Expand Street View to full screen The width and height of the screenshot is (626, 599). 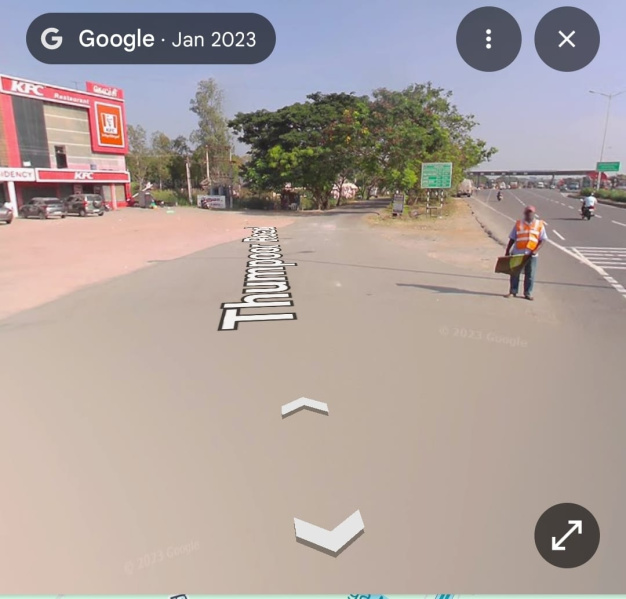click(x=566, y=535)
